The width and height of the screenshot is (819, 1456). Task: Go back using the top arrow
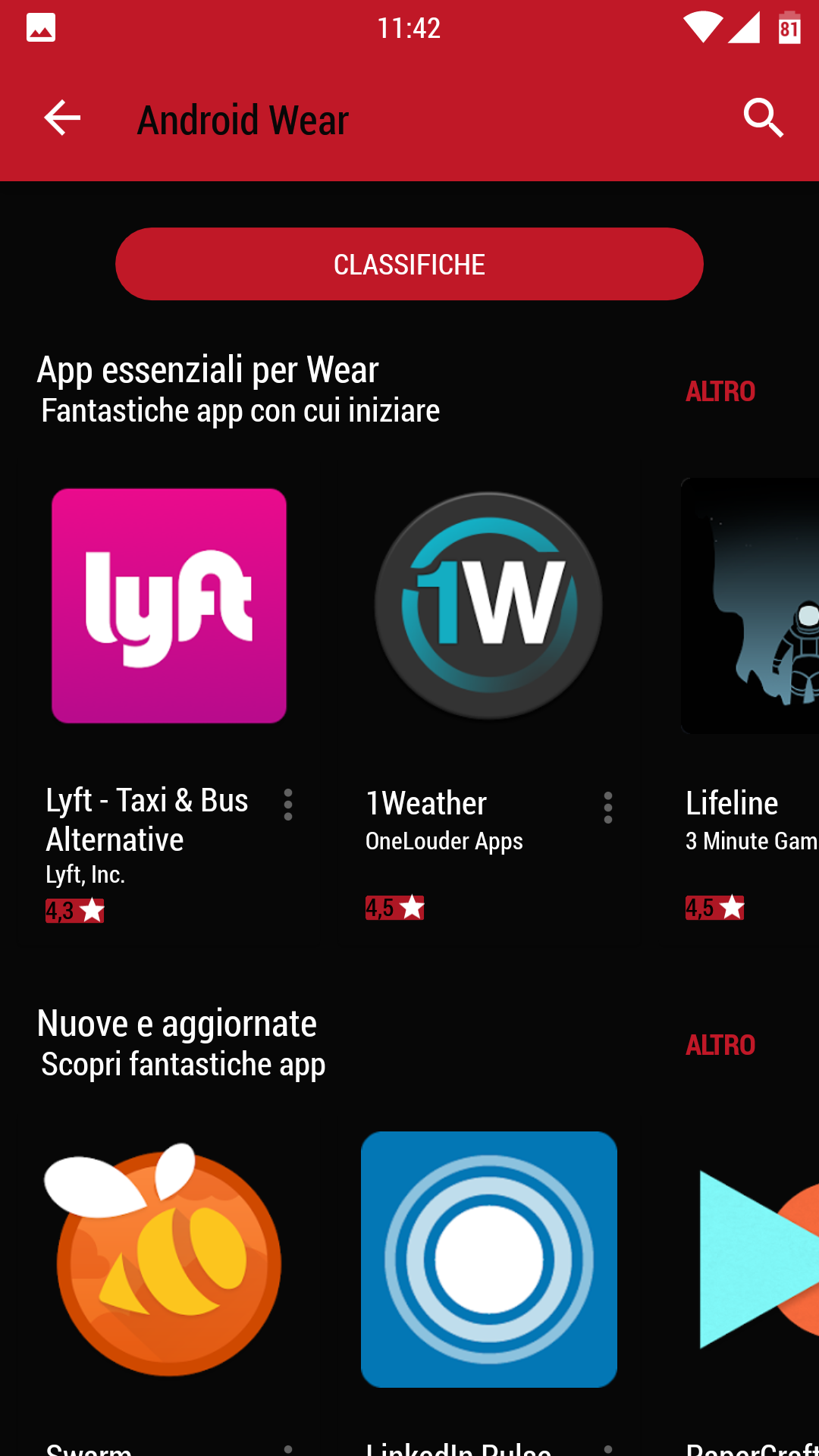[62, 118]
